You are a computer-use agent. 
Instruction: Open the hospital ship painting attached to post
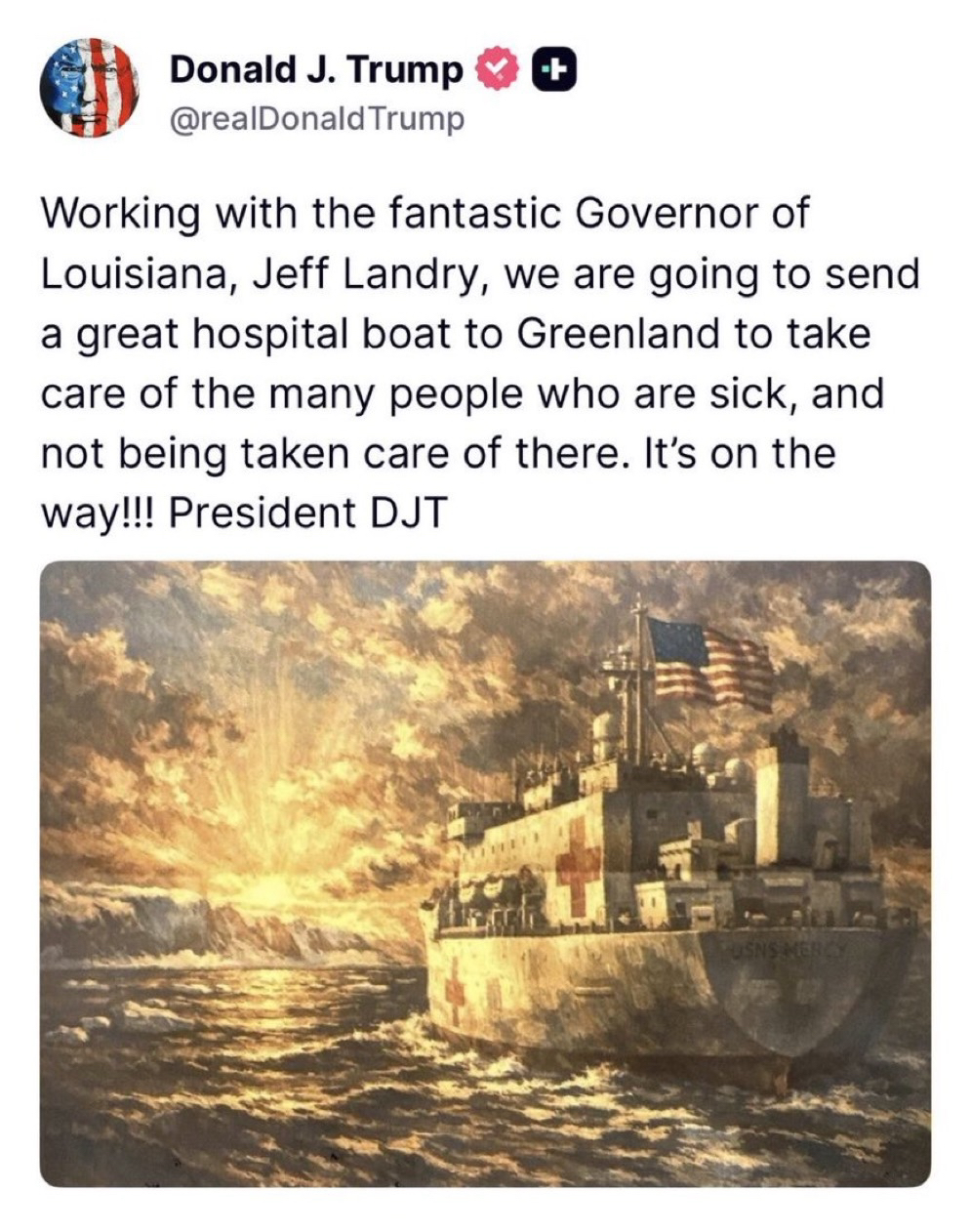485,873
